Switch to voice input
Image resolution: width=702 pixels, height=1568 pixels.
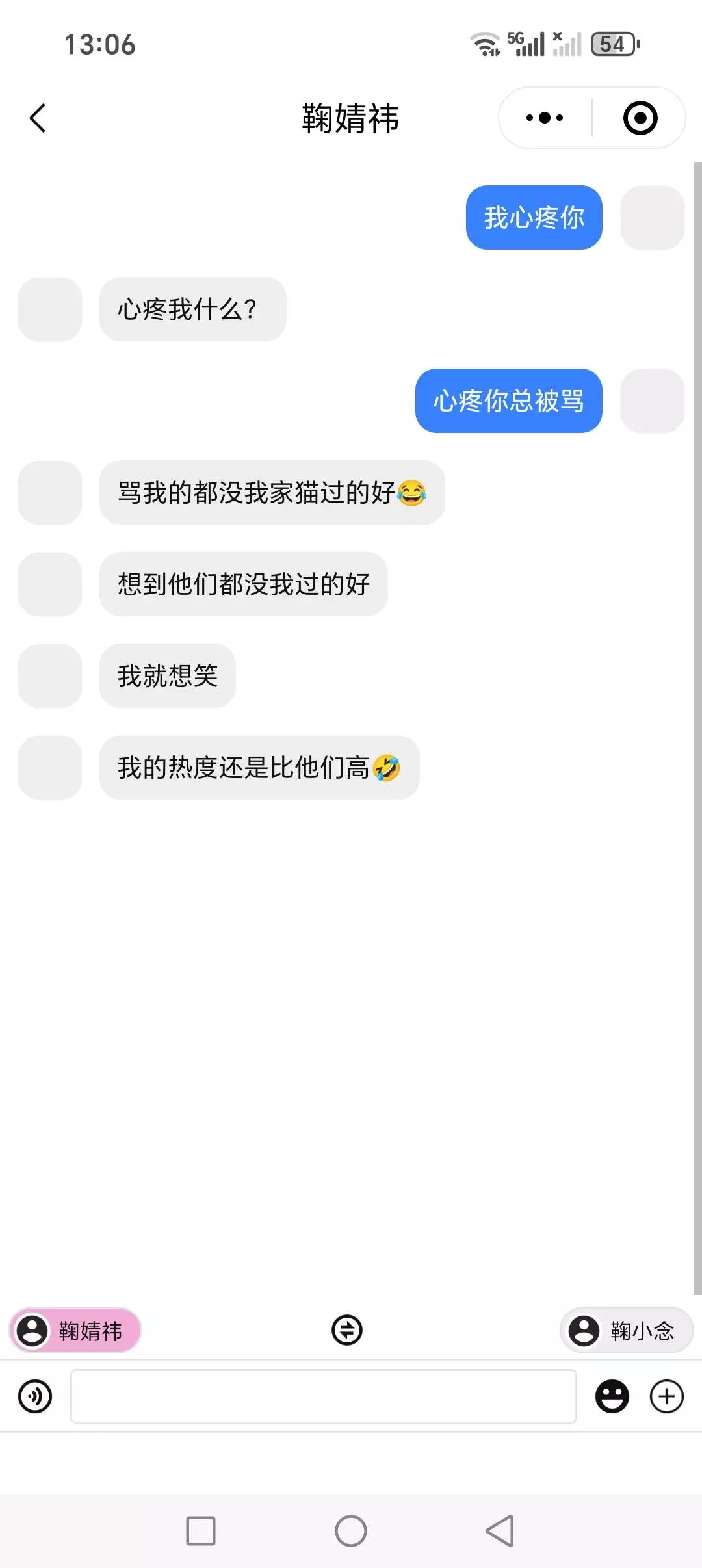35,1396
